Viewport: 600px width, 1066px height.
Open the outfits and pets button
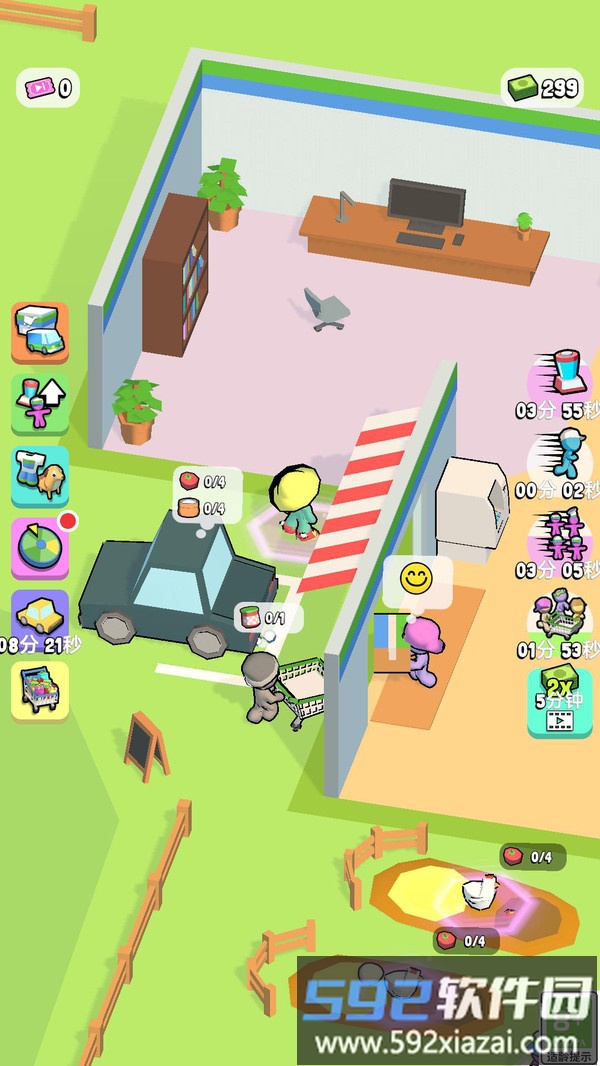pyautogui.click(x=40, y=475)
